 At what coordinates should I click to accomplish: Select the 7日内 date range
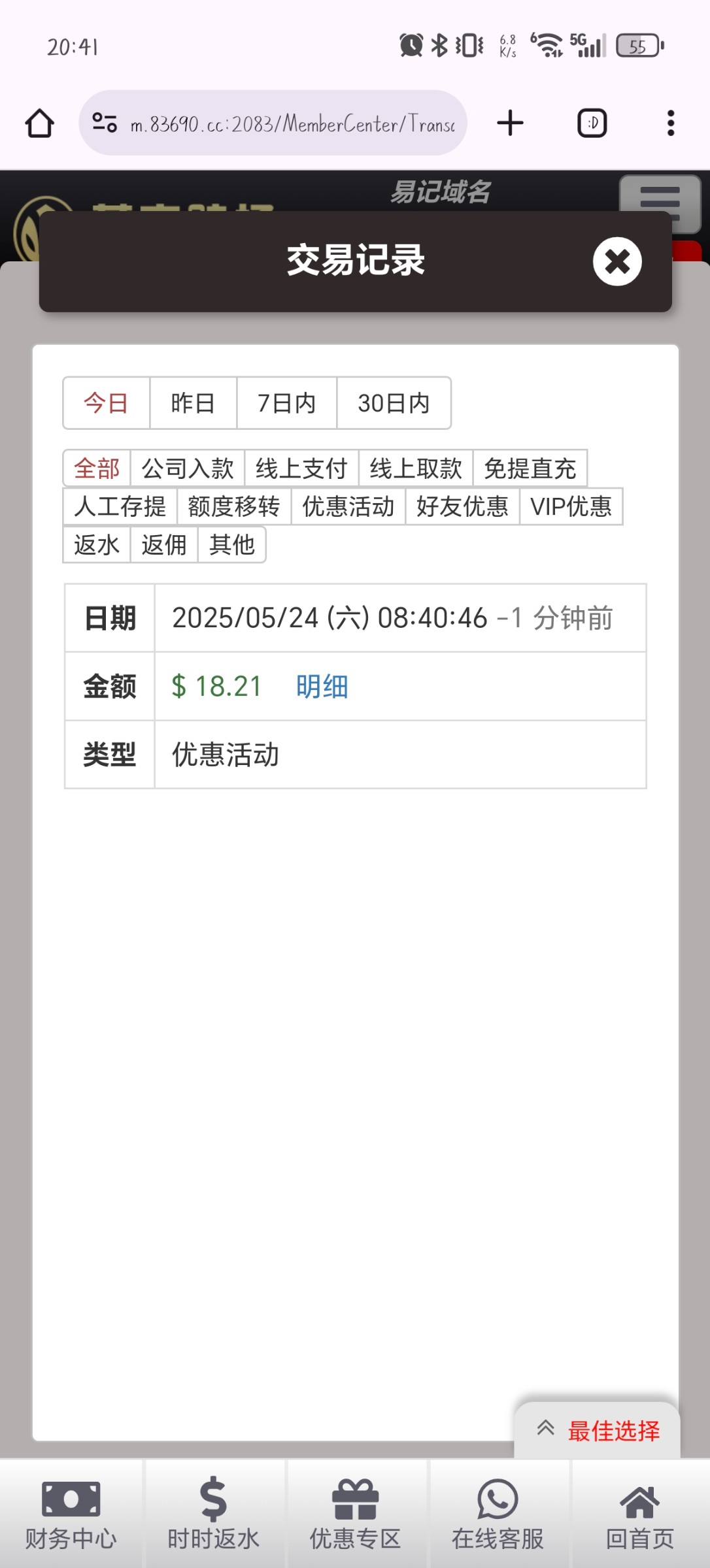click(286, 403)
